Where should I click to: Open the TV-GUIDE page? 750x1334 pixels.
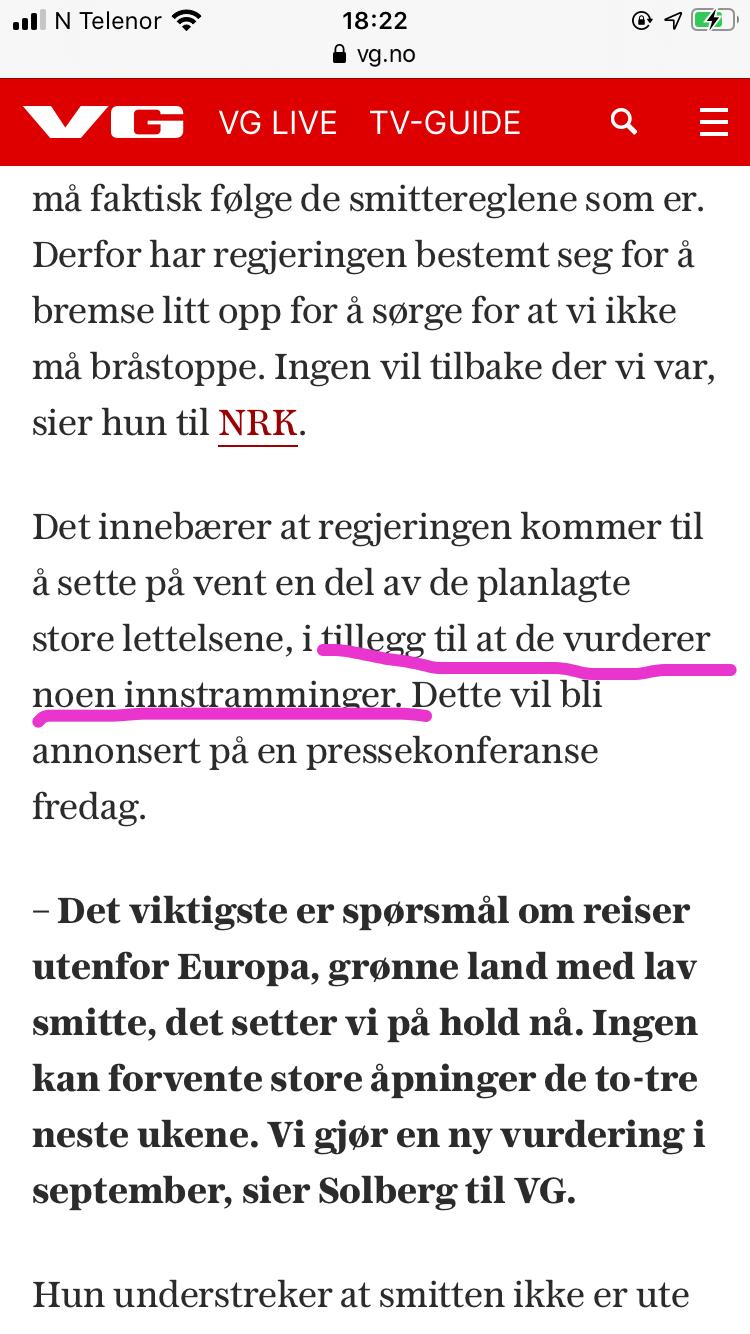(x=445, y=122)
